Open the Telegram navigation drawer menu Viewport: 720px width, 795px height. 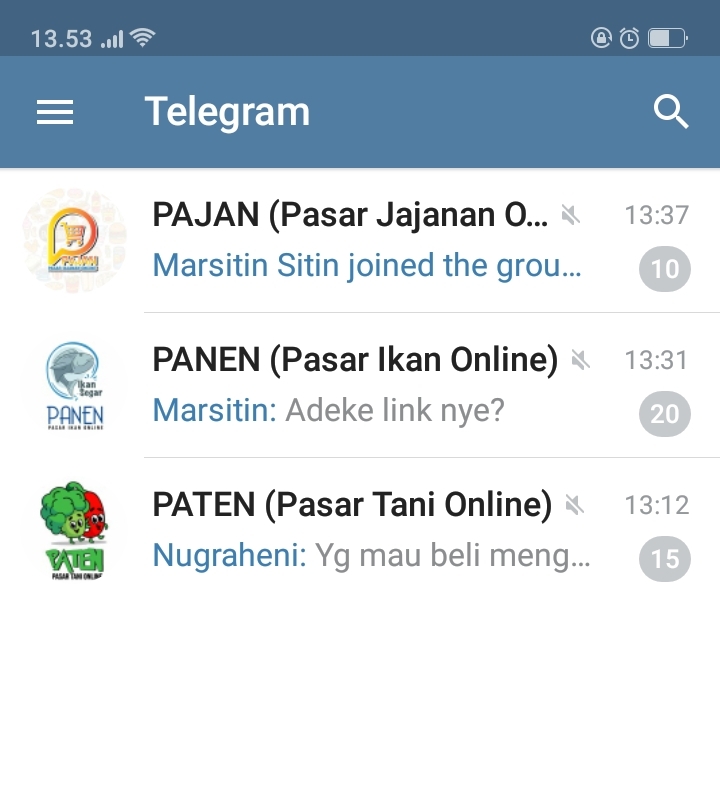pyautogui.click(x=54, y=112)
